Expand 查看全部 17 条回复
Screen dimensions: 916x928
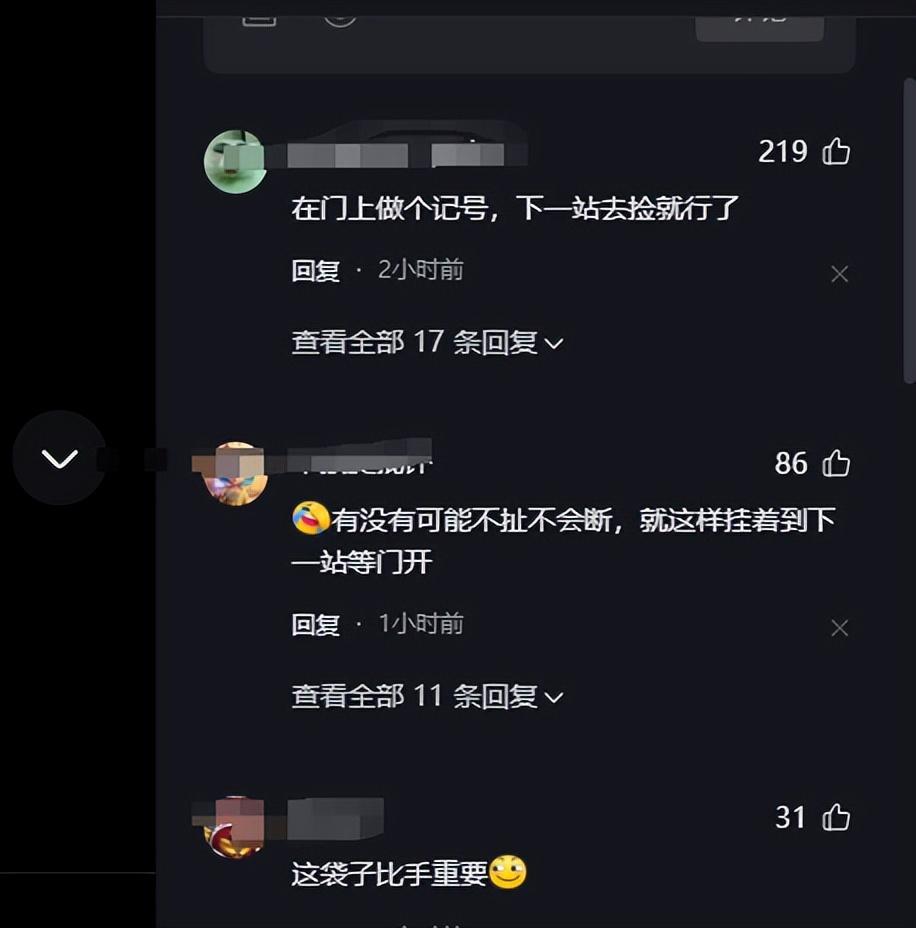(x=427, y=342)
